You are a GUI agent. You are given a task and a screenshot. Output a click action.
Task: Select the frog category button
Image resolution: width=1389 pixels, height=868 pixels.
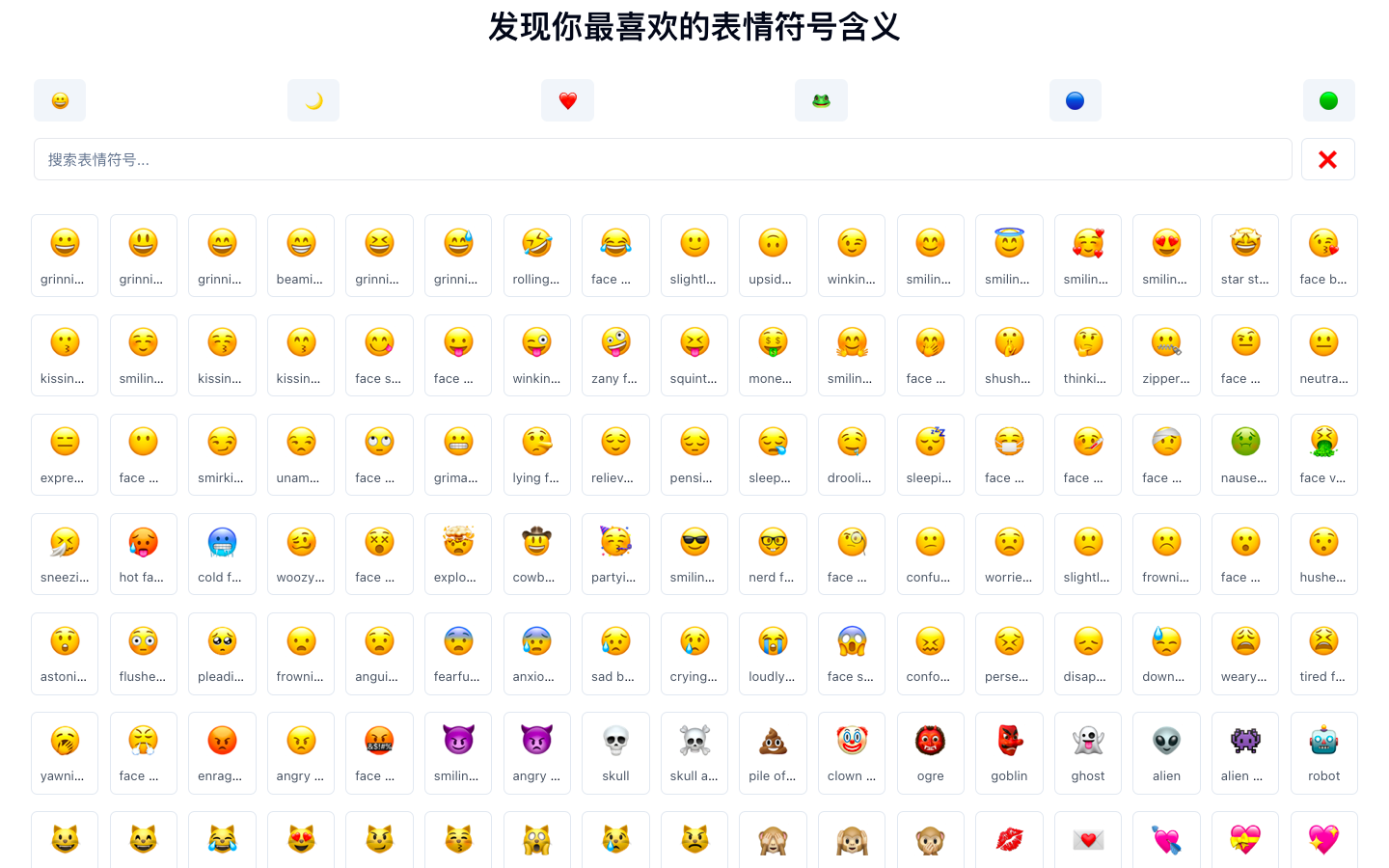821,100
